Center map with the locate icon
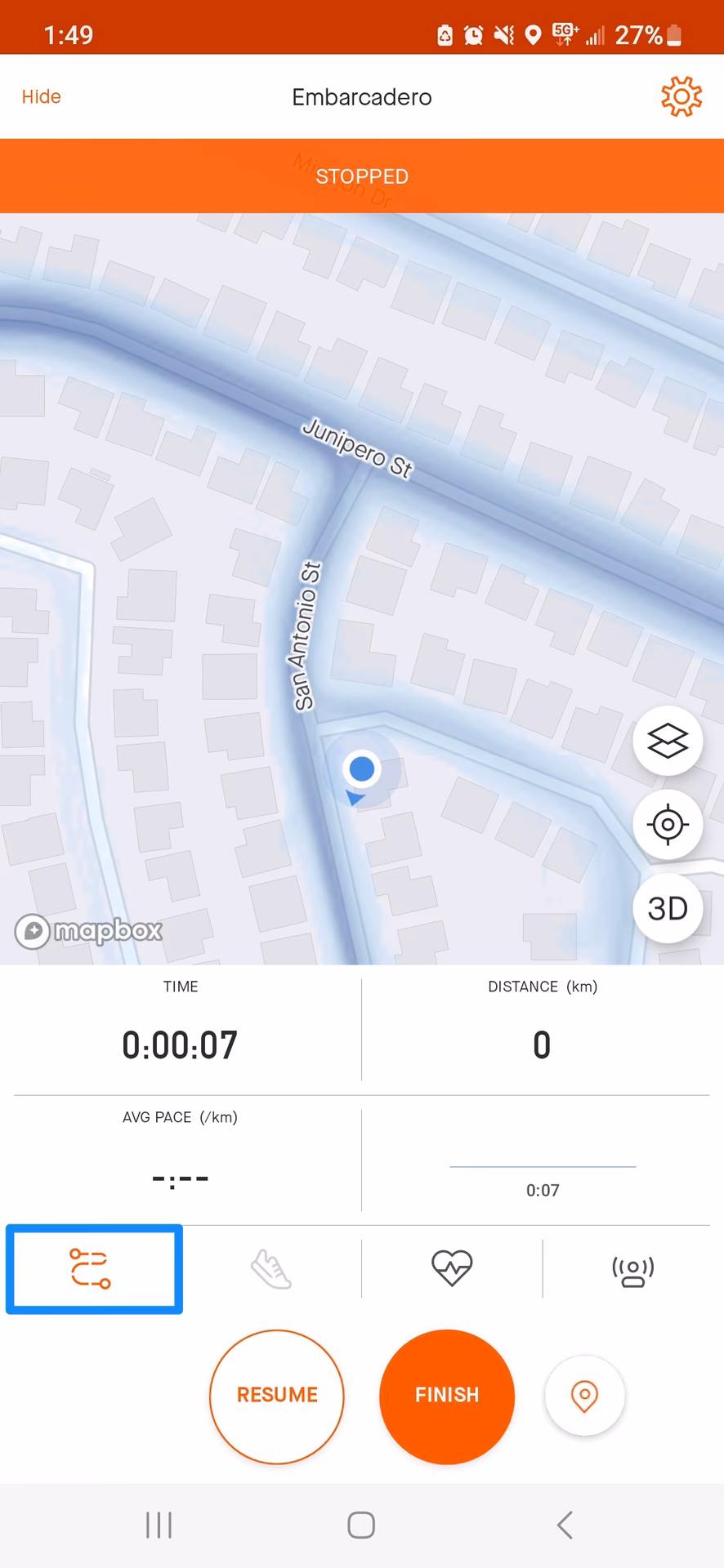The width and height of the screenshot is (724, 1568). [668, 825]
